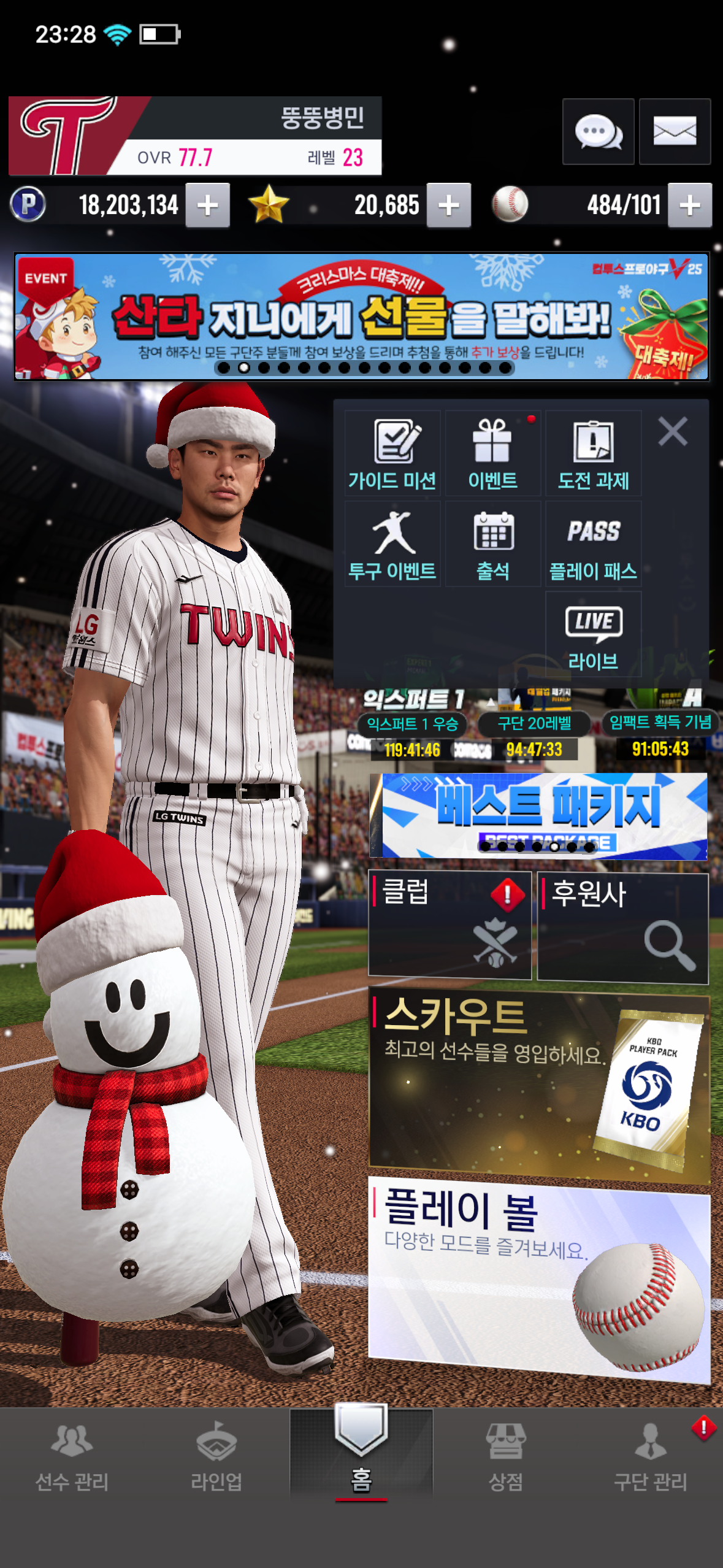Open the mailbox envelope icon
This screenshot has height=1568, width=723.
coord(675,131)
